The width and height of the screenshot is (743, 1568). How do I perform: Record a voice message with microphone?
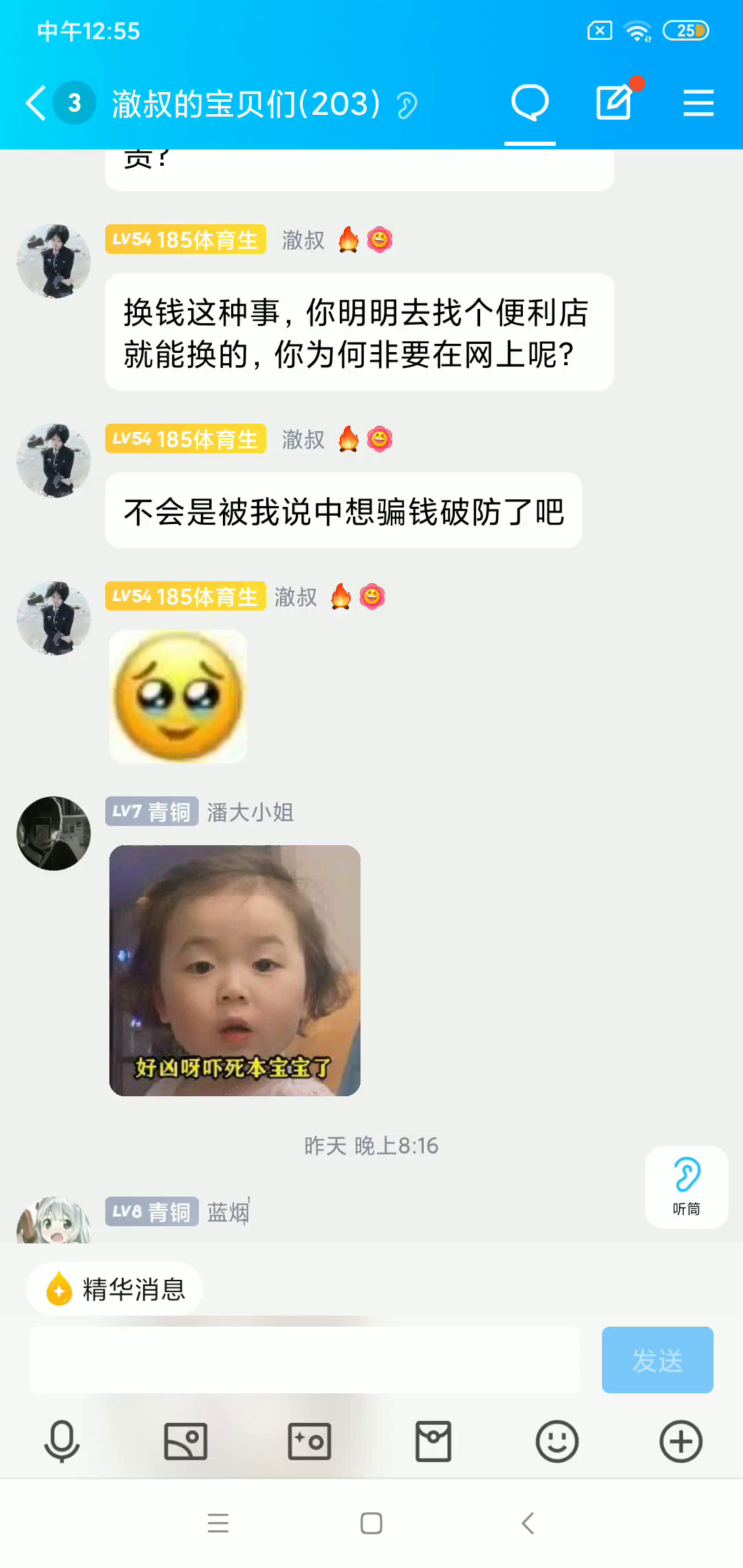(x=62, y=1441)
